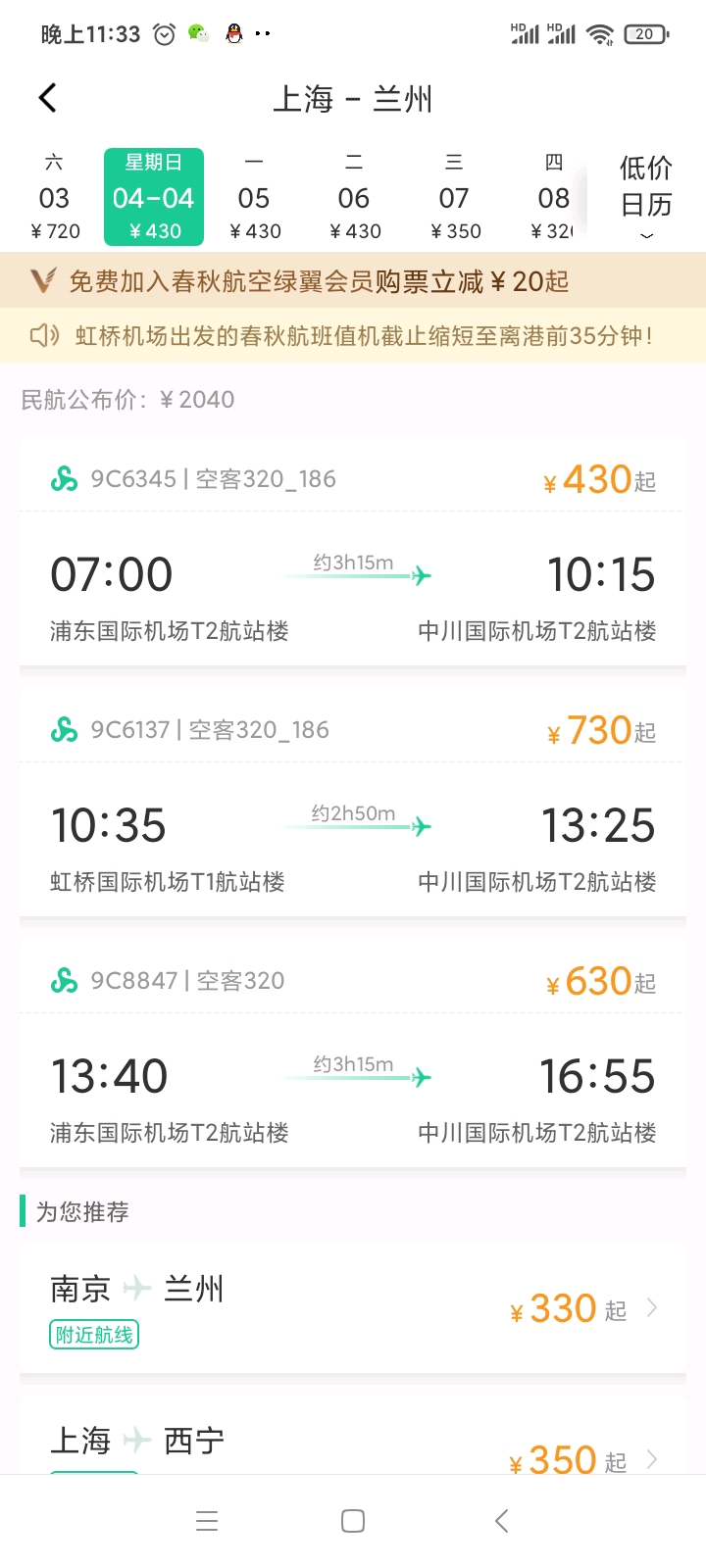Select the Spring Airlines logo on flight 9C6345
The width and height of the screenshot is (706, 1568).
coord(63,479)
